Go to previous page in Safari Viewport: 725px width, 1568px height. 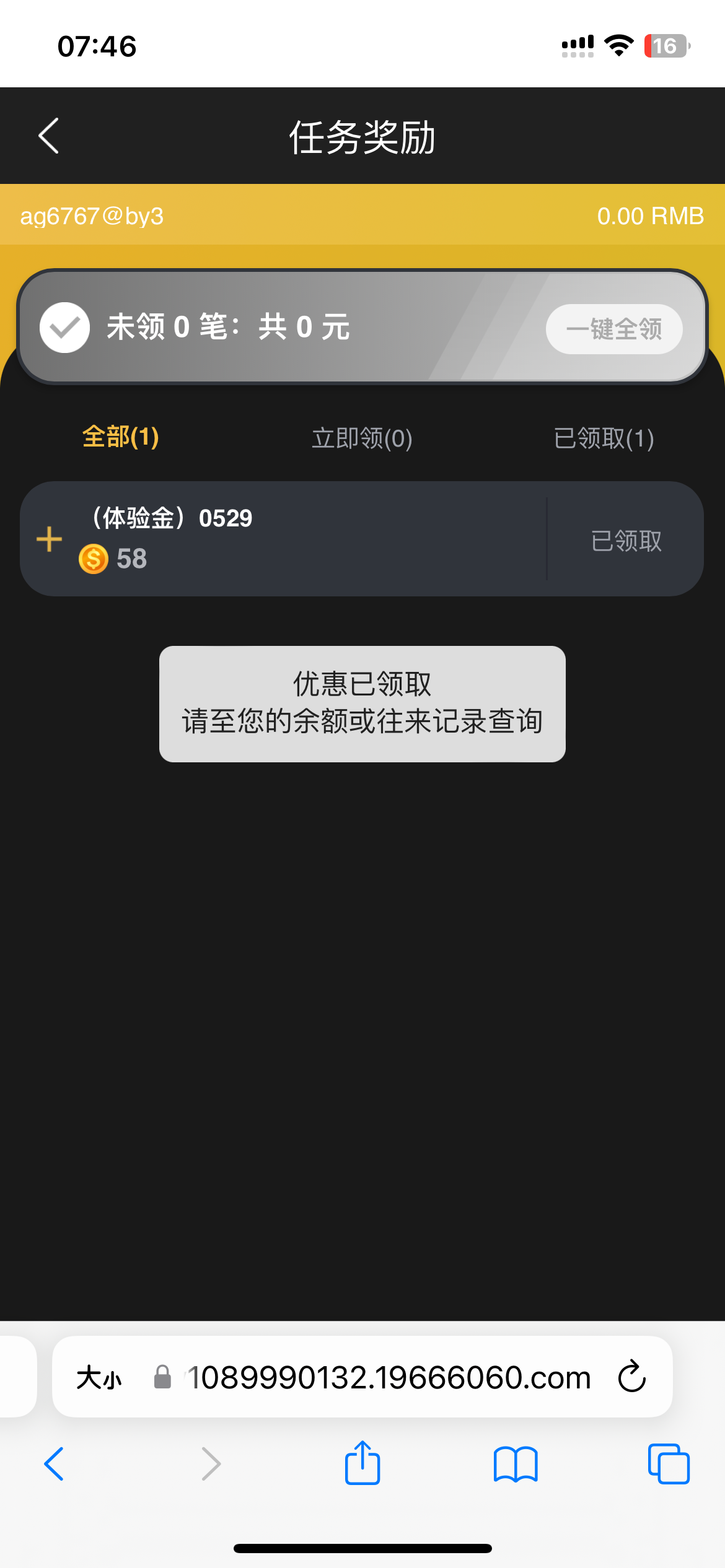tap(55, 1464)
